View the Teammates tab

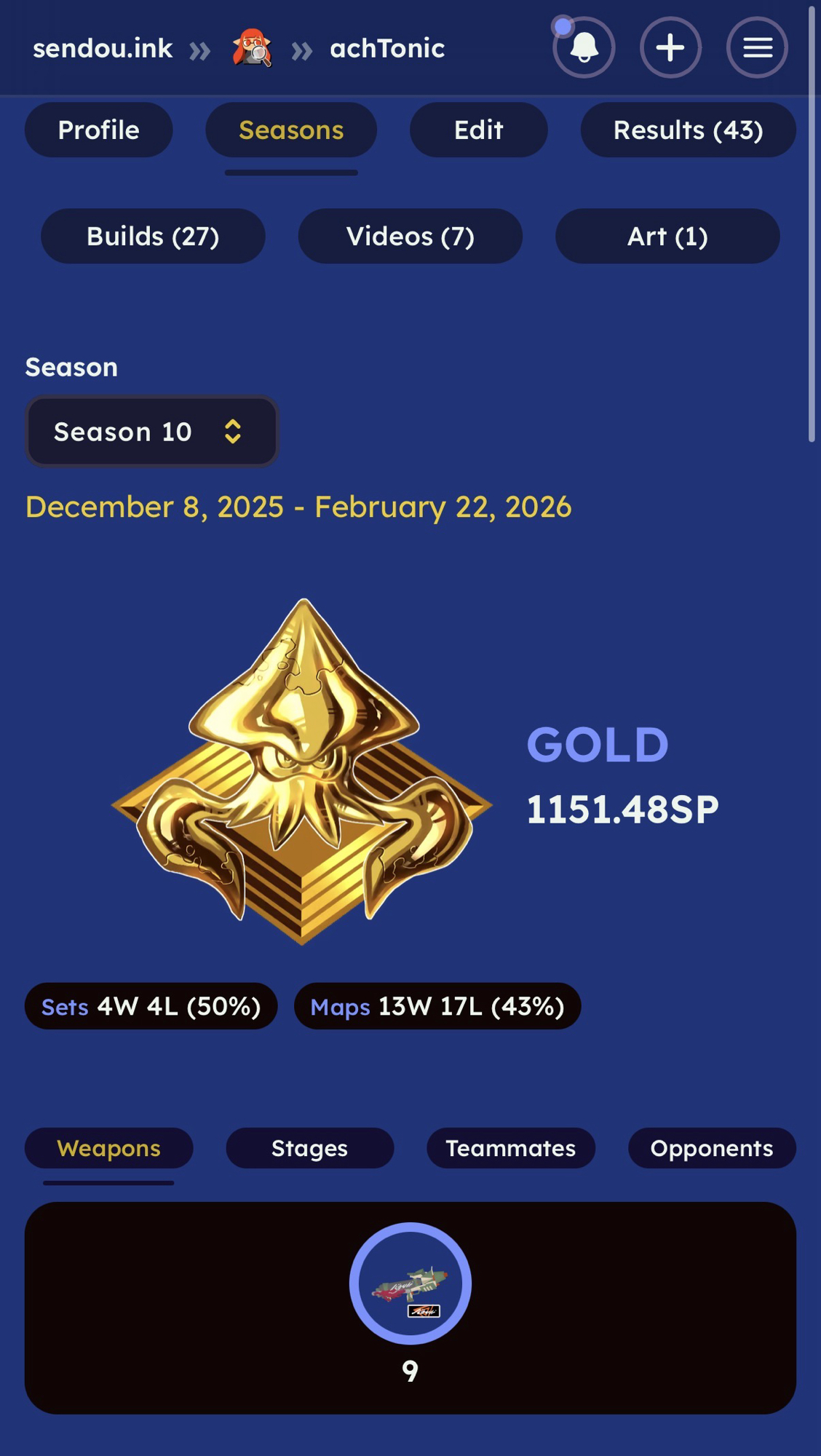511,1148
